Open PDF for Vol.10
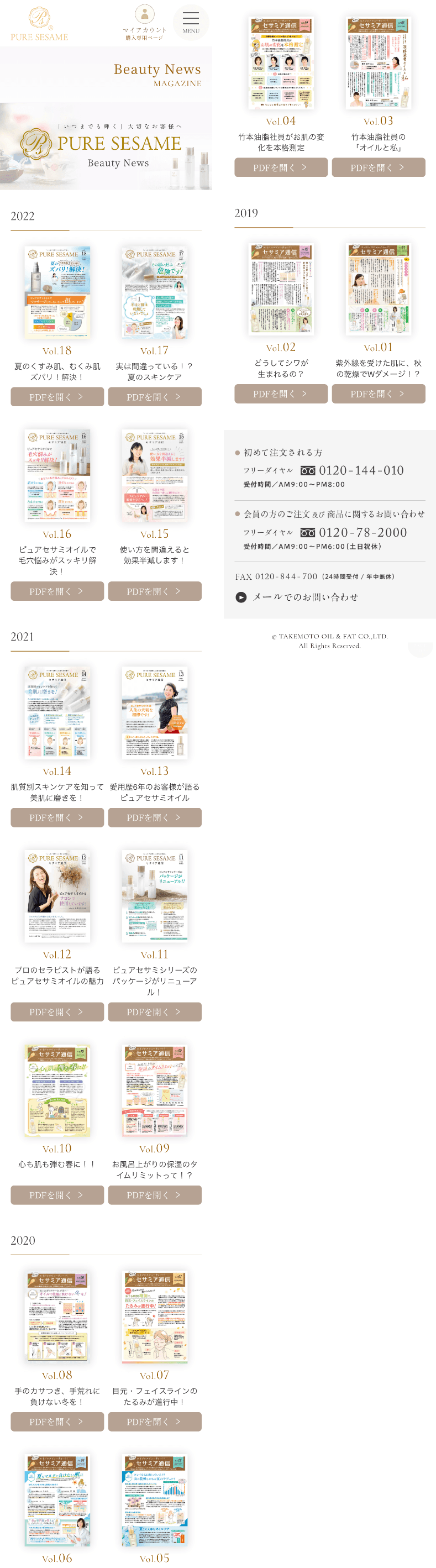The image size is (436, 1568). click(57, 1195)
